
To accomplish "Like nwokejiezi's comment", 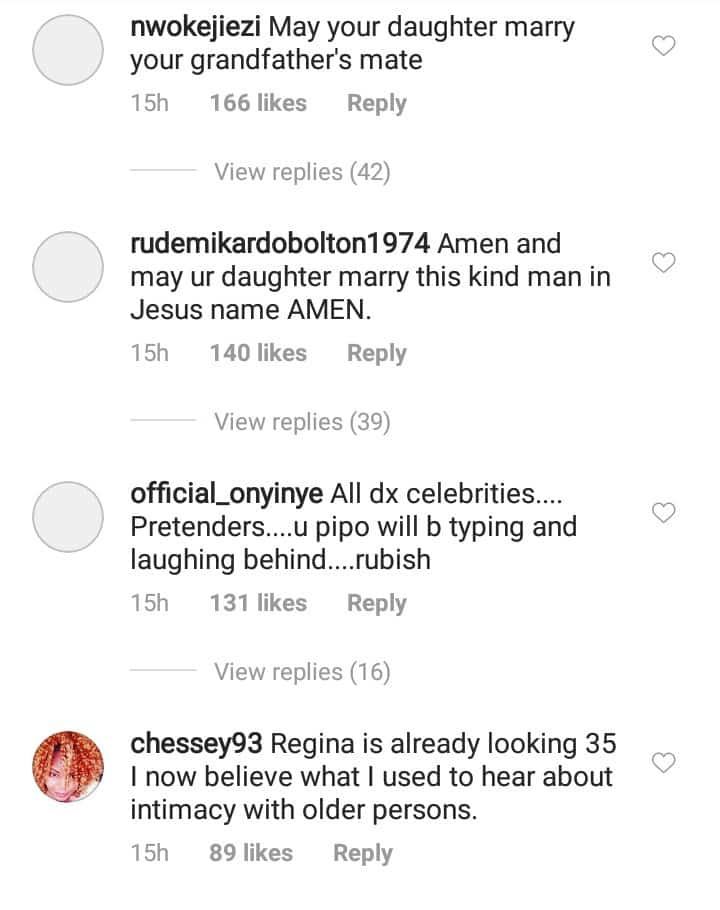I will [664, 45].
